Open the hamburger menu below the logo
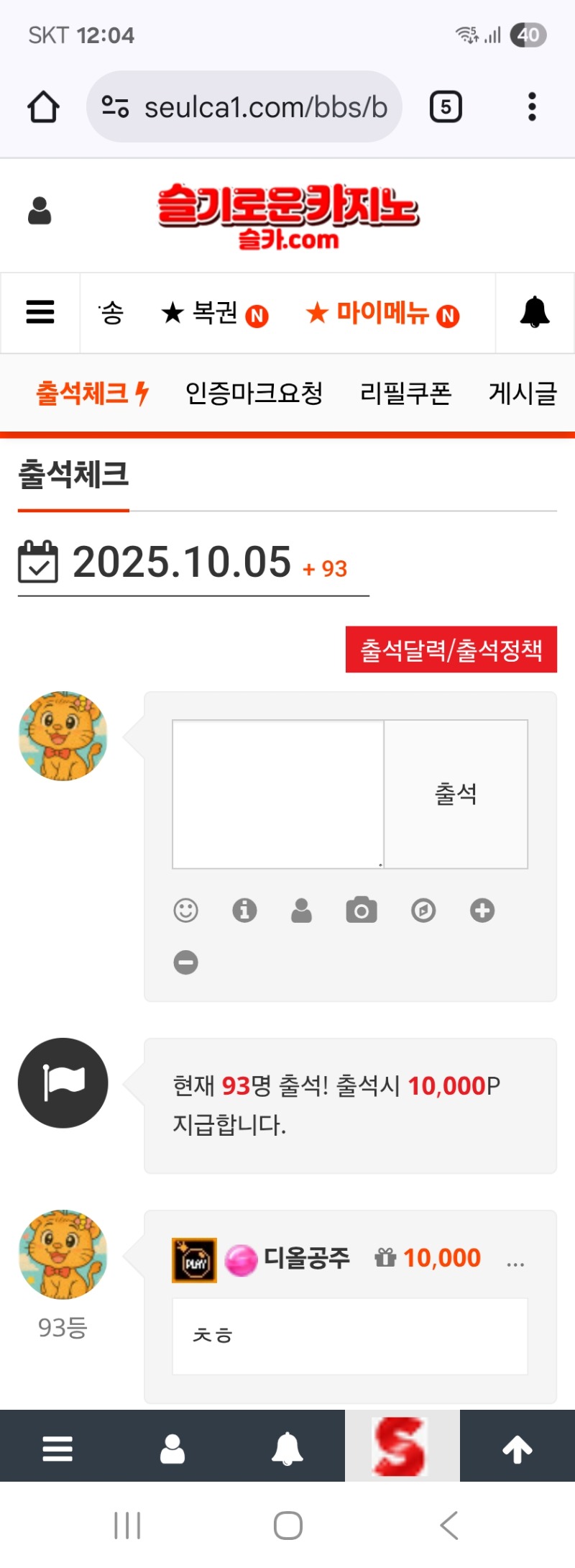This screenshot has height=1568, width=575. [40, 312]
